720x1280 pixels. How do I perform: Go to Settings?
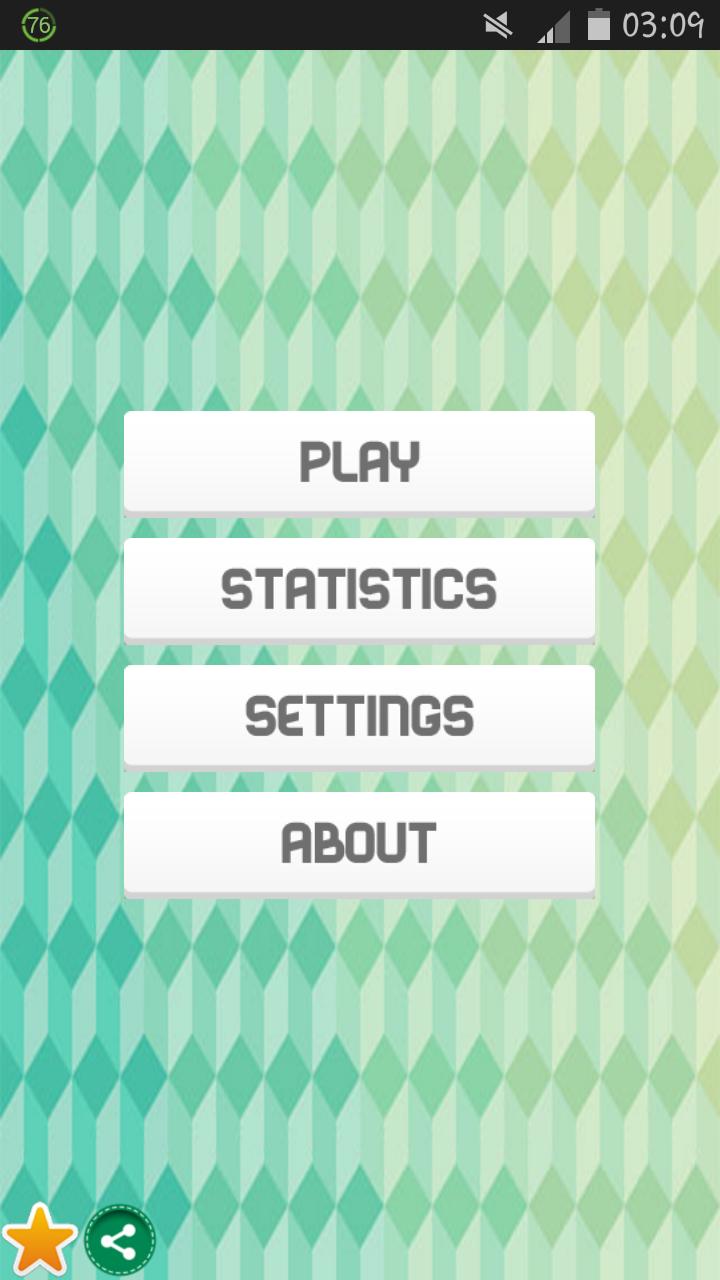click(x=359, y=716)
